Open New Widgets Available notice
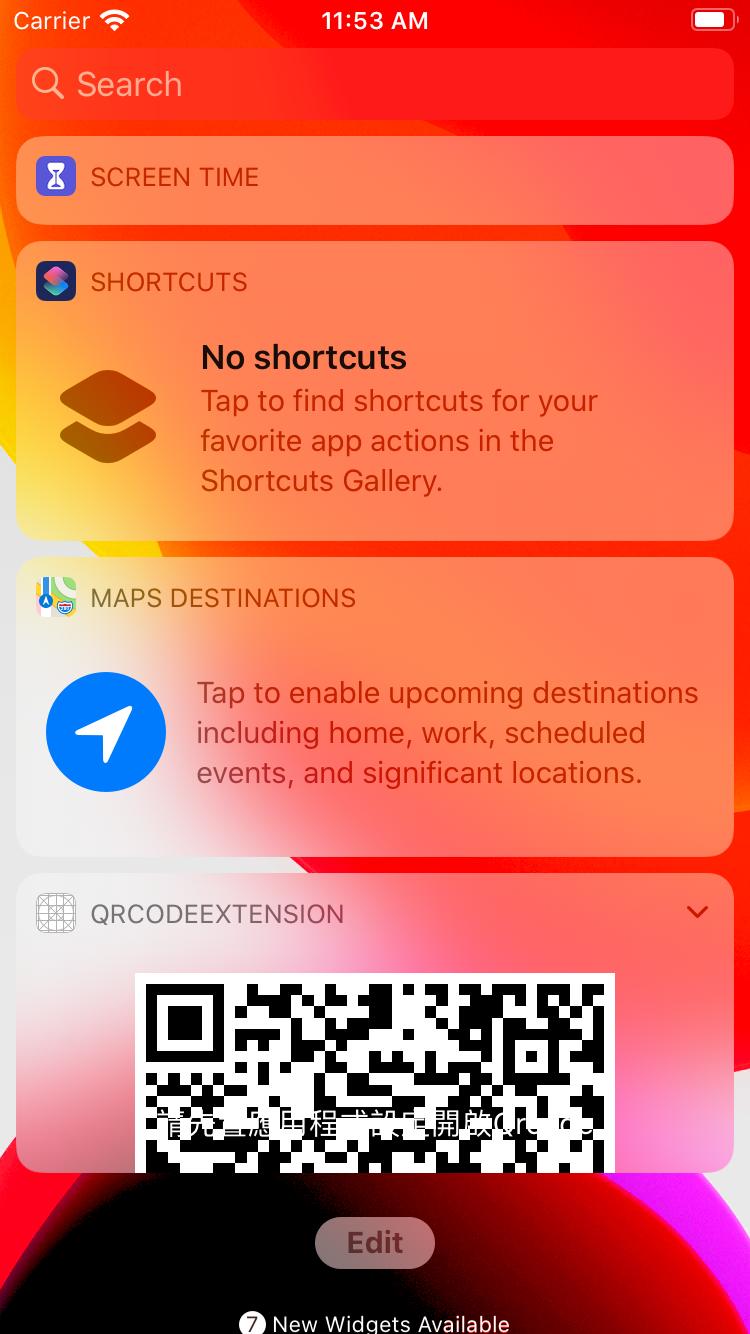The image size is (750, 1334). [x=375, y=1323]
